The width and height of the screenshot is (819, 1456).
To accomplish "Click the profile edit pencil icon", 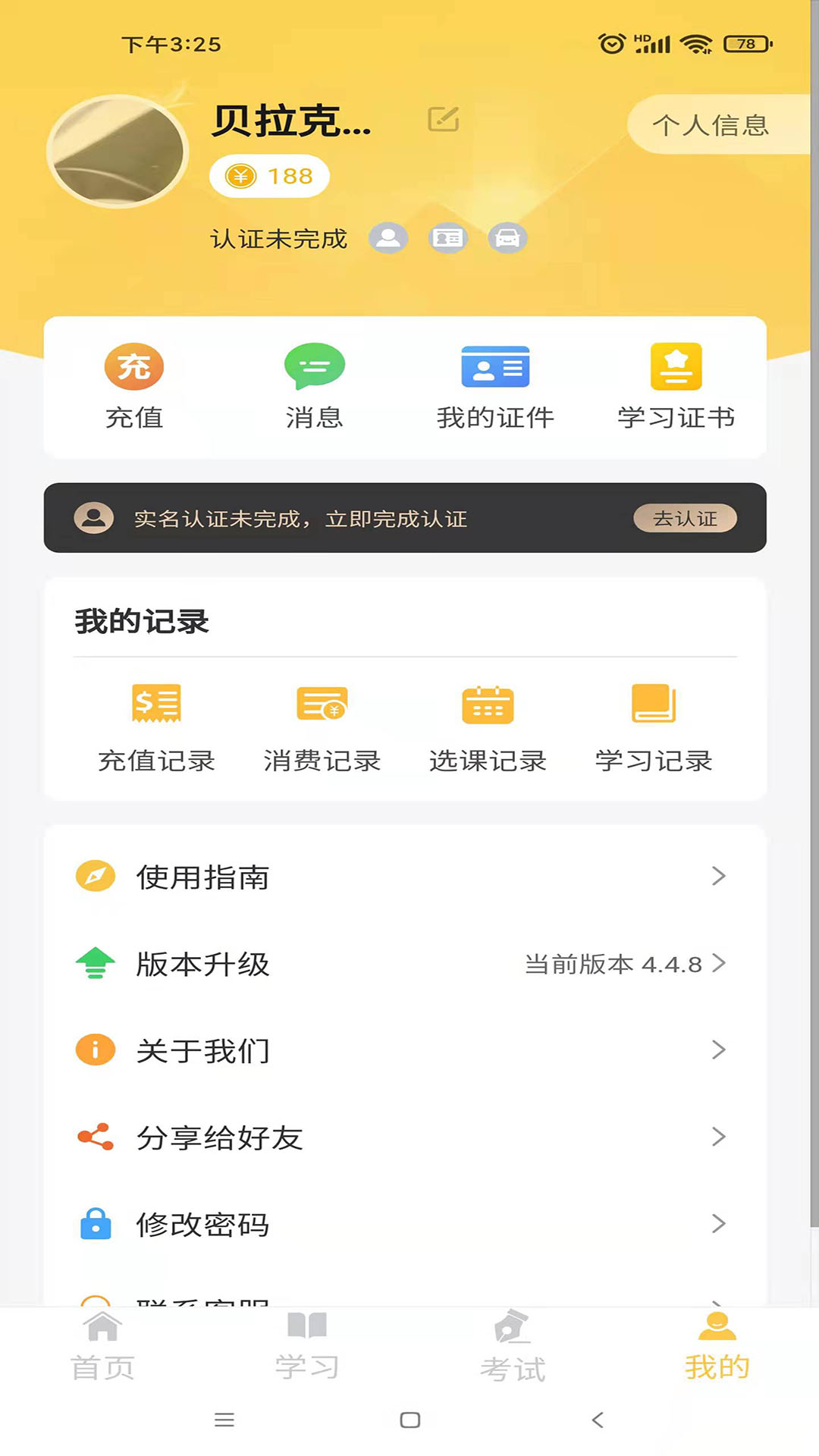I will pyautogui.click(x=444, y=120).
